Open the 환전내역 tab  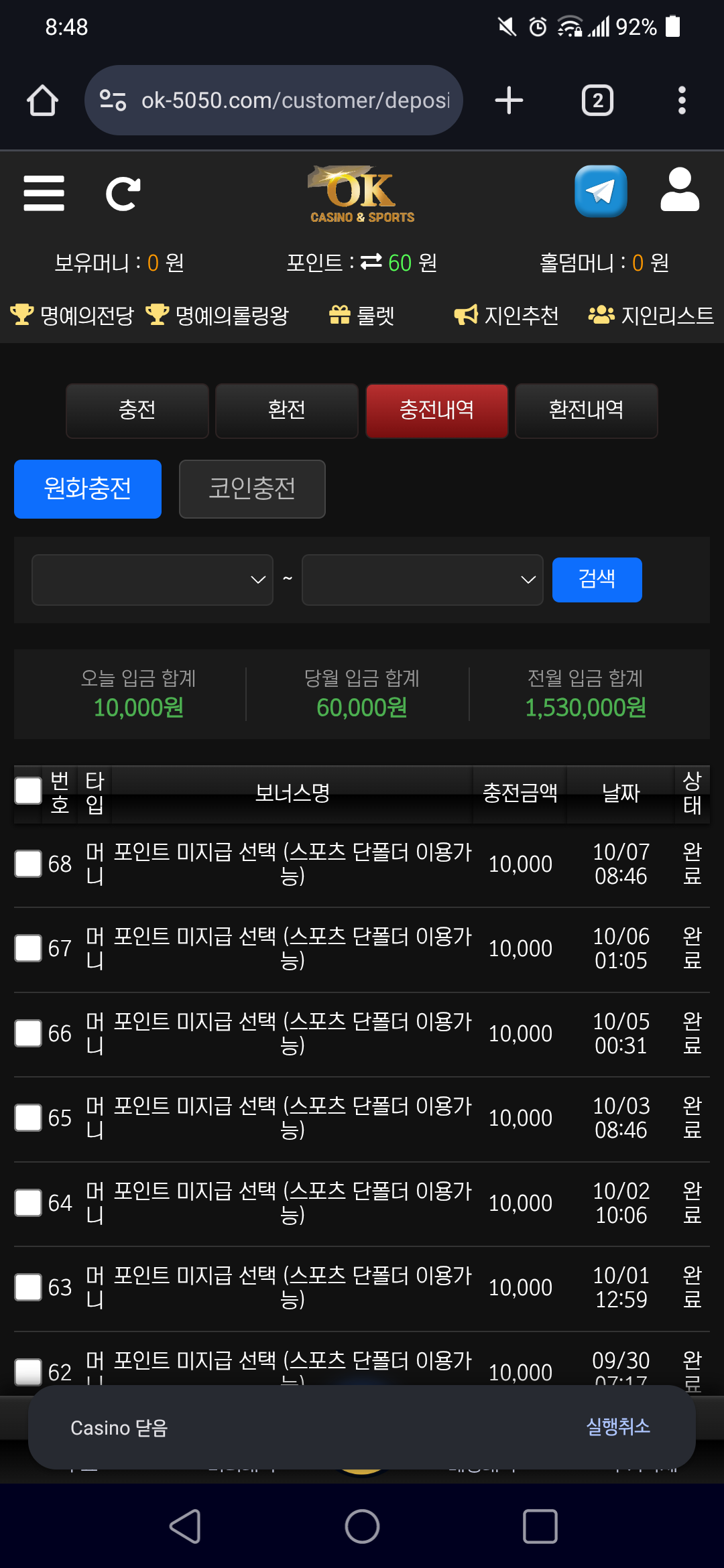[586, 410]
